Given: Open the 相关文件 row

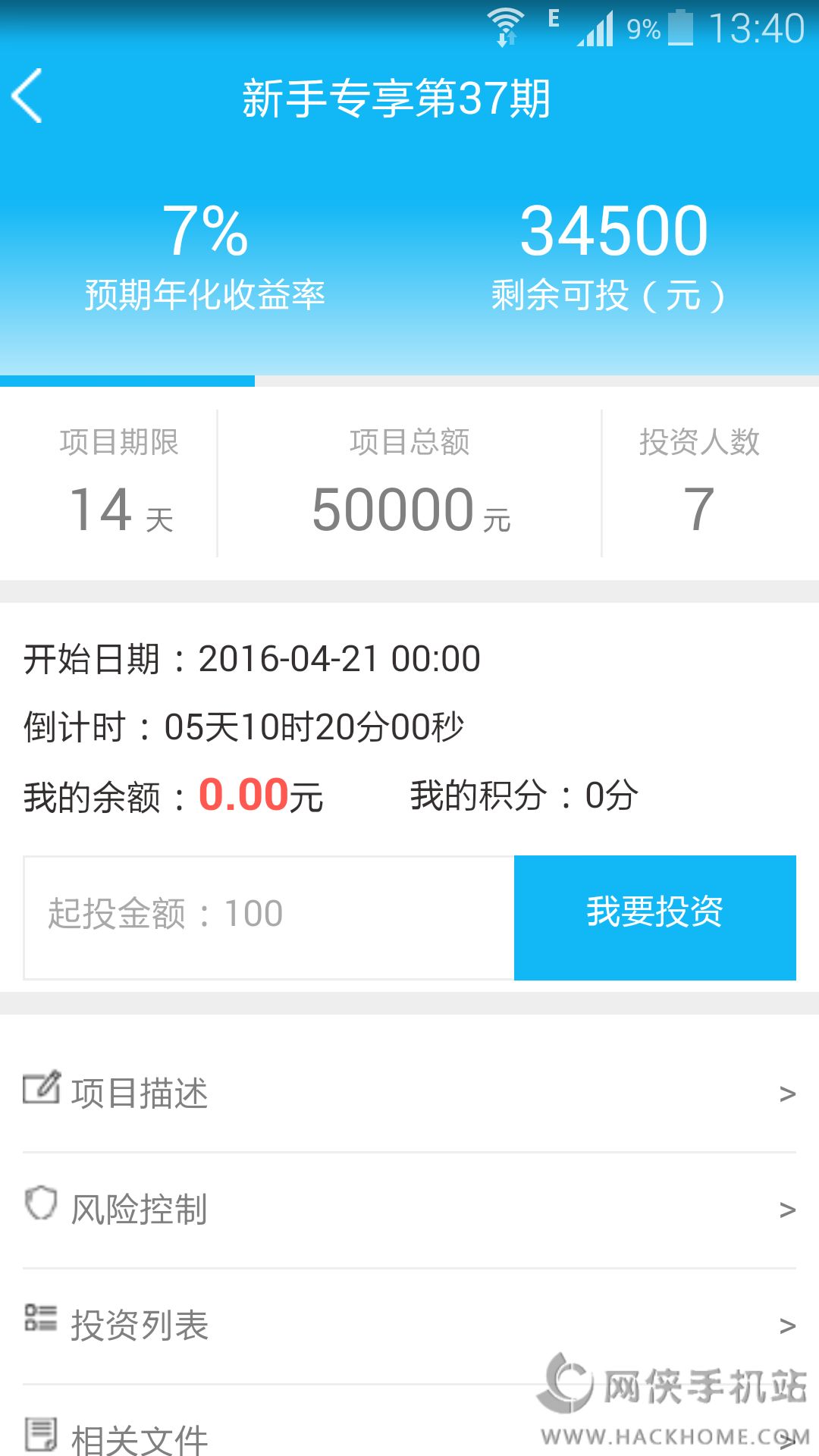Looking at the screenshot, I should click(303, 1435).
